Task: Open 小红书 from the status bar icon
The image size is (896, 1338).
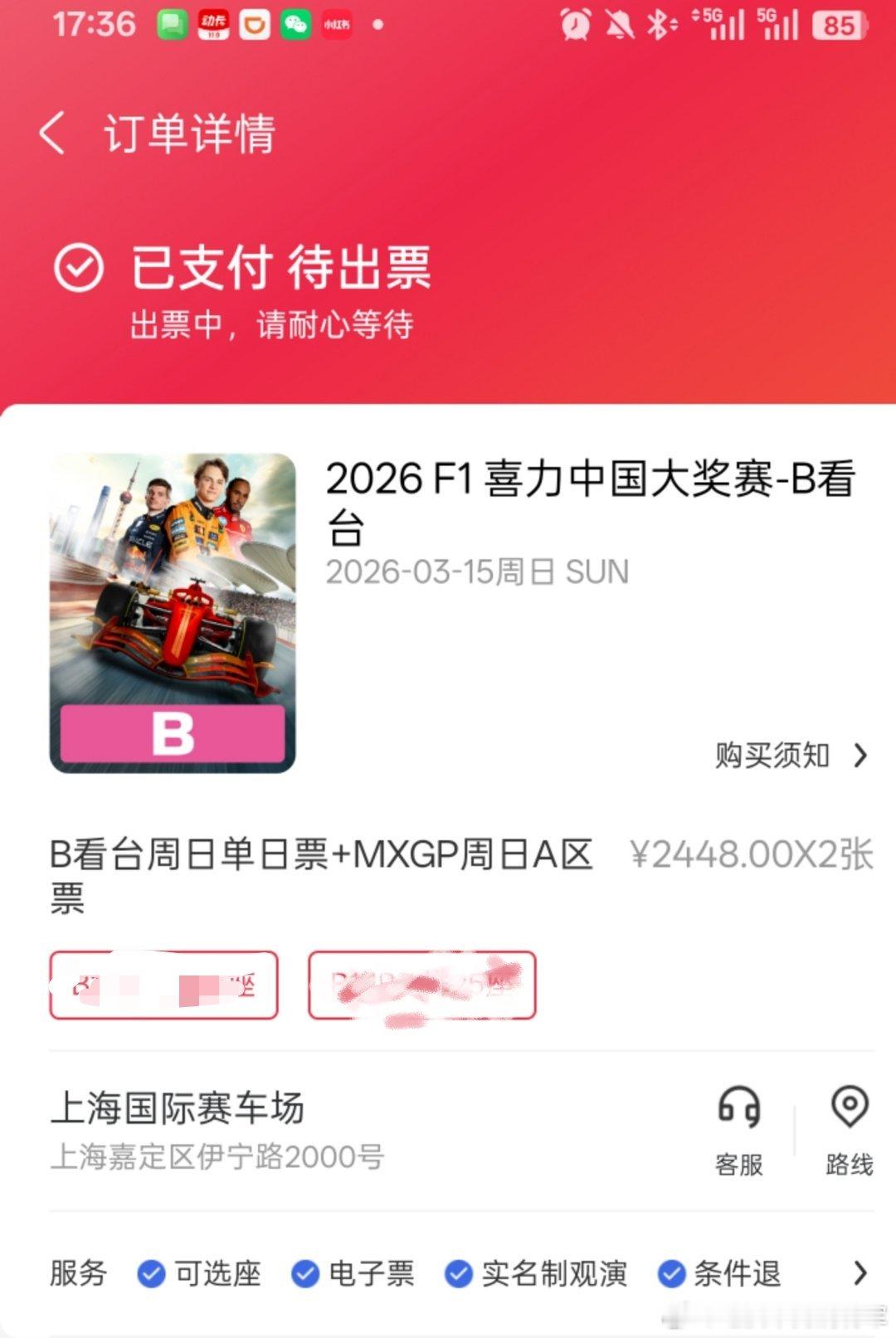Action: (x=336, y=24)
